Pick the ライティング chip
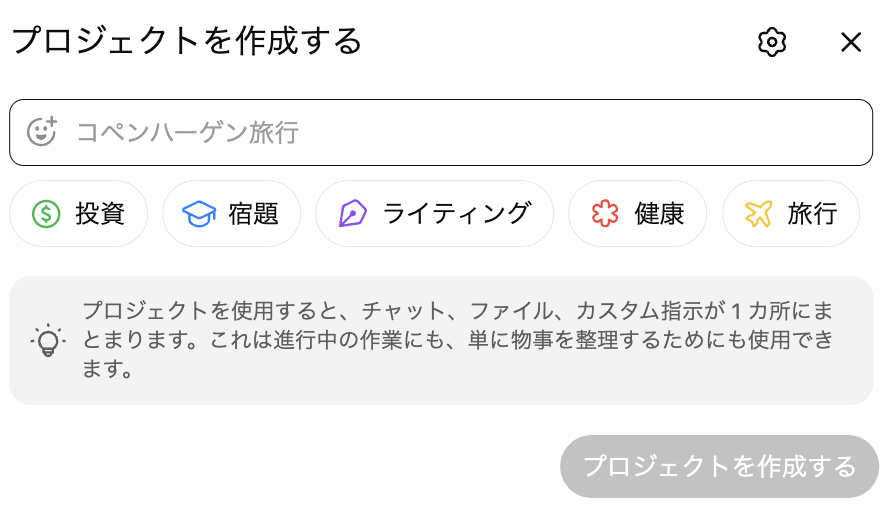 tap(434, 213)
